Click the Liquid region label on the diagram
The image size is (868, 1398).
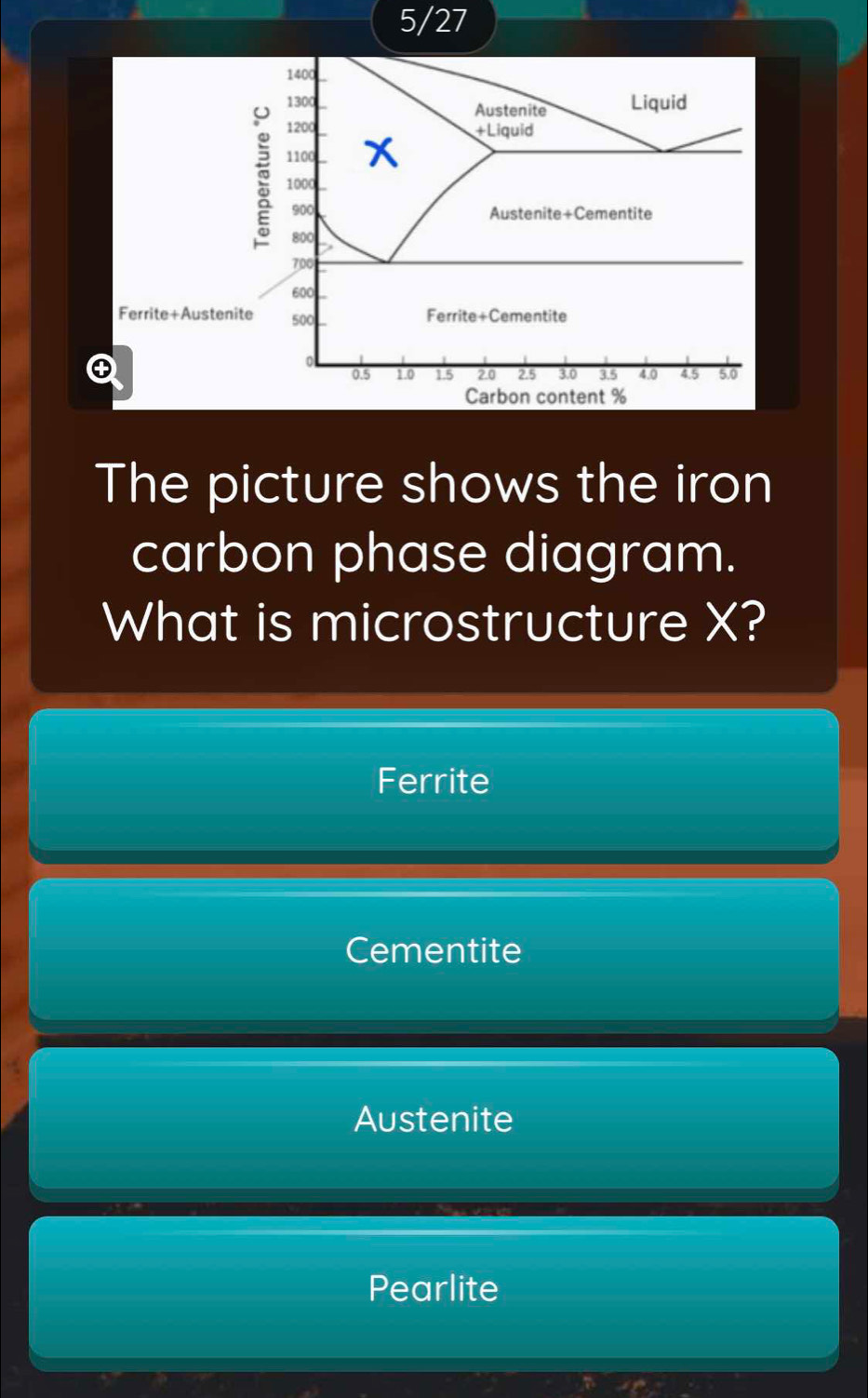click(661, 103)
